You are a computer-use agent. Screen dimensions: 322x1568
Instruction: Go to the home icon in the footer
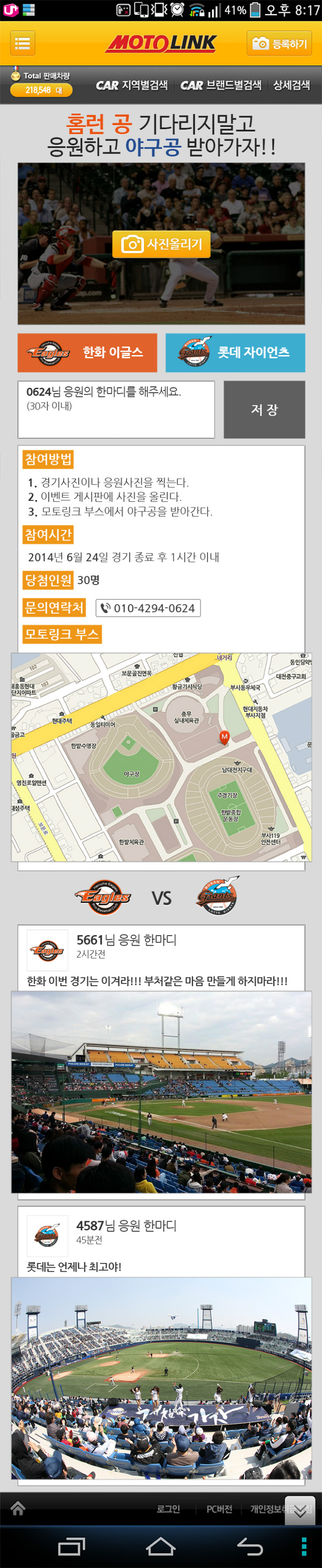(17, 1508)
